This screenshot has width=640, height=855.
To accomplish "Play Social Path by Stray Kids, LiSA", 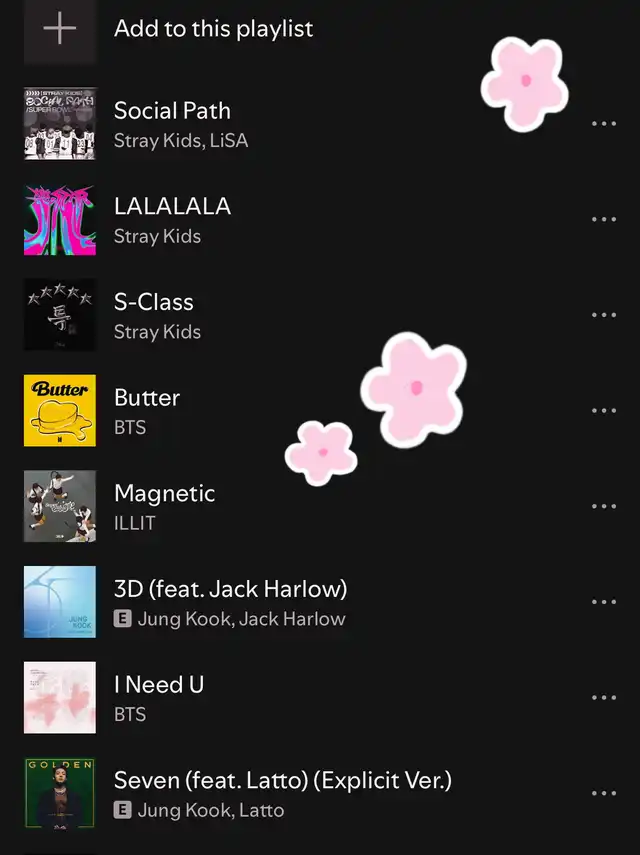I will (x=172, y=124).
